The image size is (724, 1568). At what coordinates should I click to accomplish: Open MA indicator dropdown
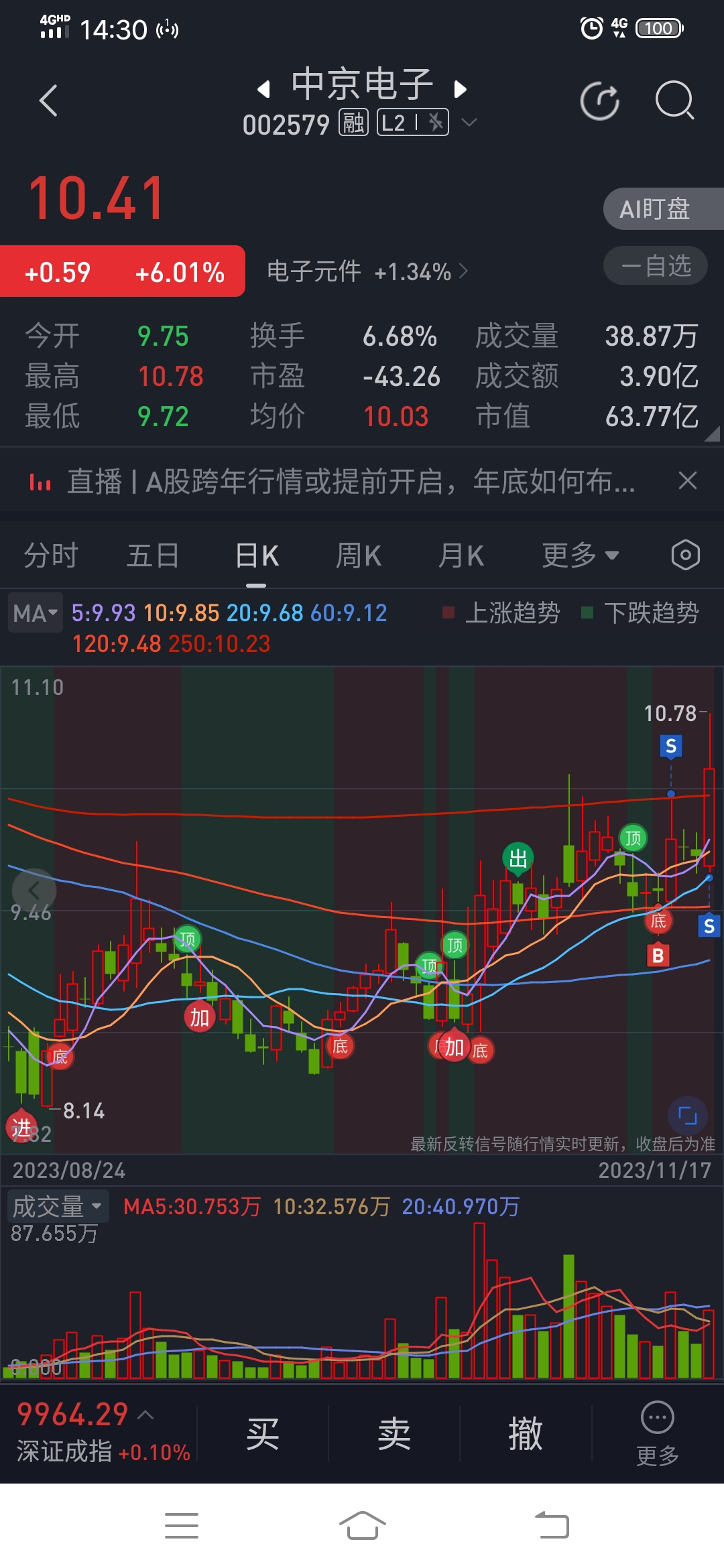pyautogui.click(x=36, y=612)
